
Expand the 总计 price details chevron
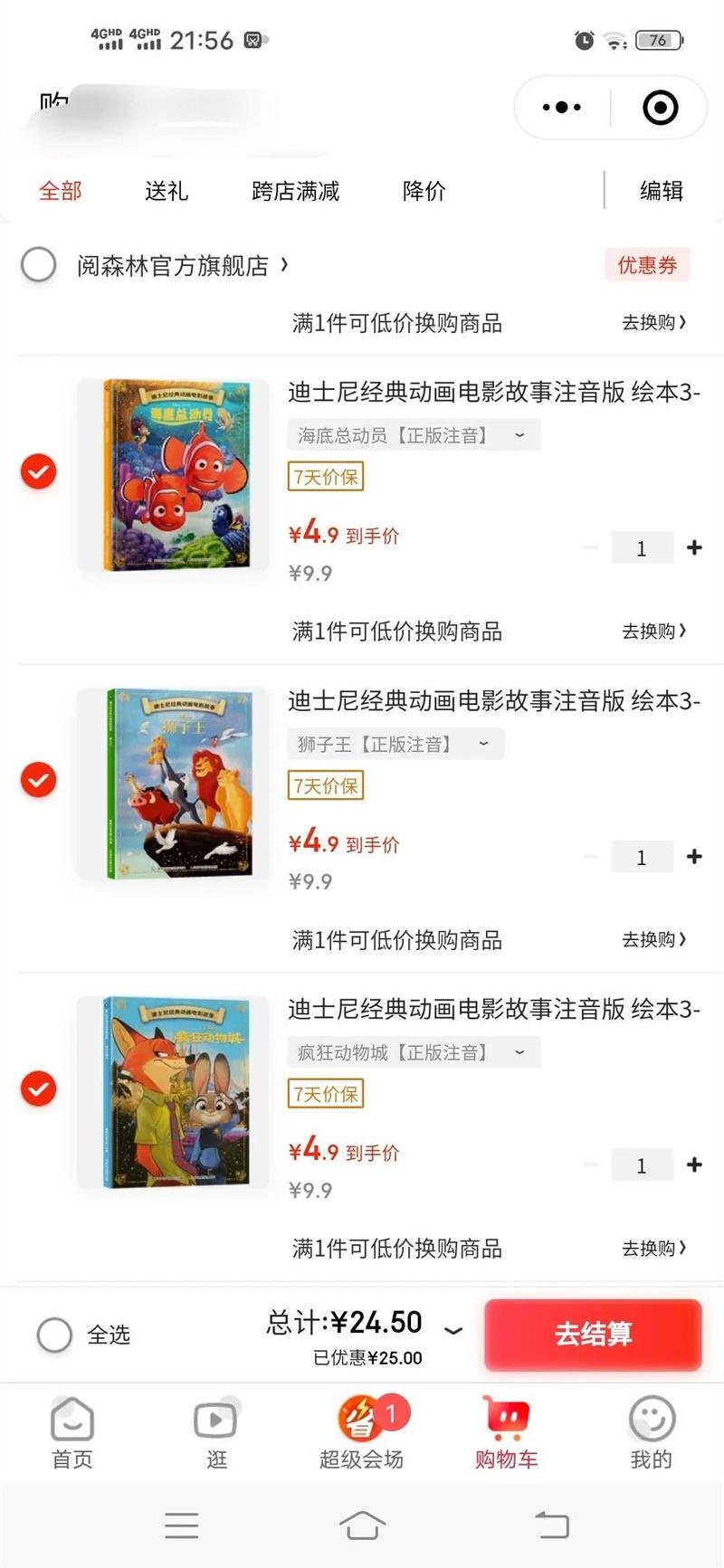453,1330
